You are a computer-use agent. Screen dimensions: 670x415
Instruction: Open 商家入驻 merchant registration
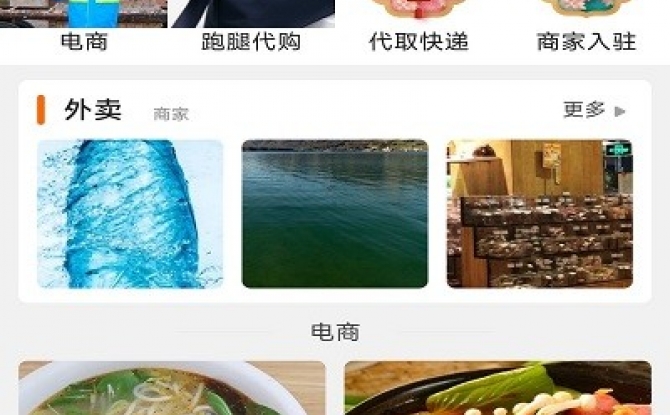coord(586,28)
